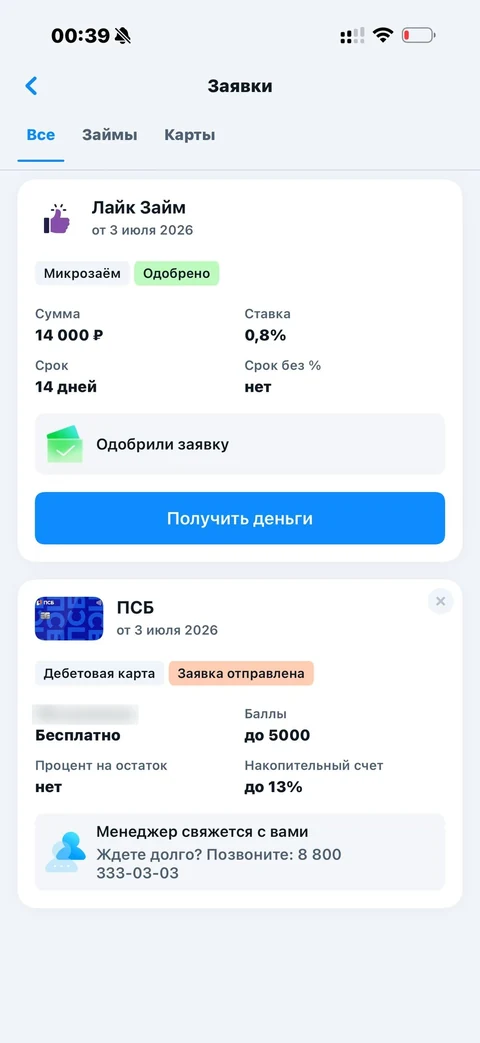Switch to the Займы tab

point(110,135)
